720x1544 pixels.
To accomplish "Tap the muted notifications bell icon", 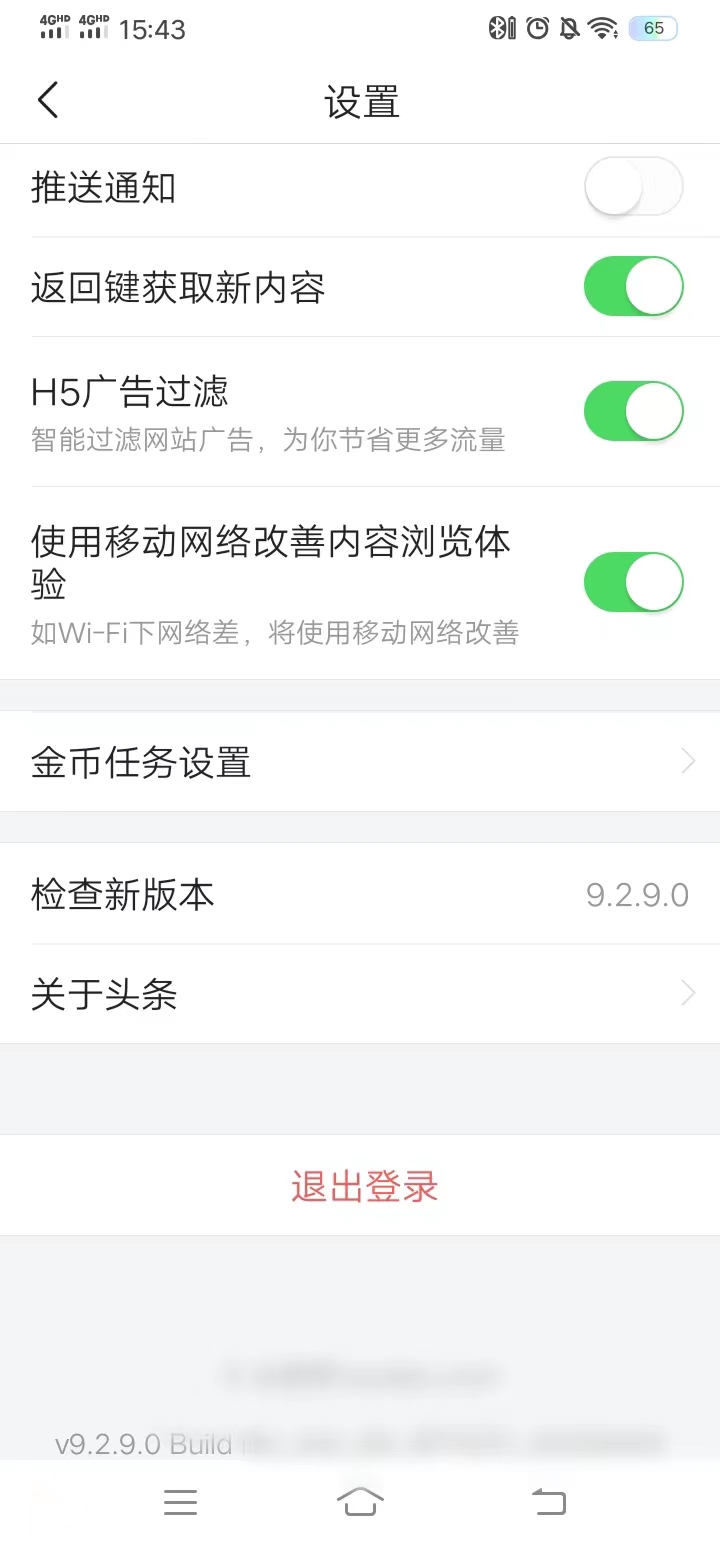I will (570, 28).
